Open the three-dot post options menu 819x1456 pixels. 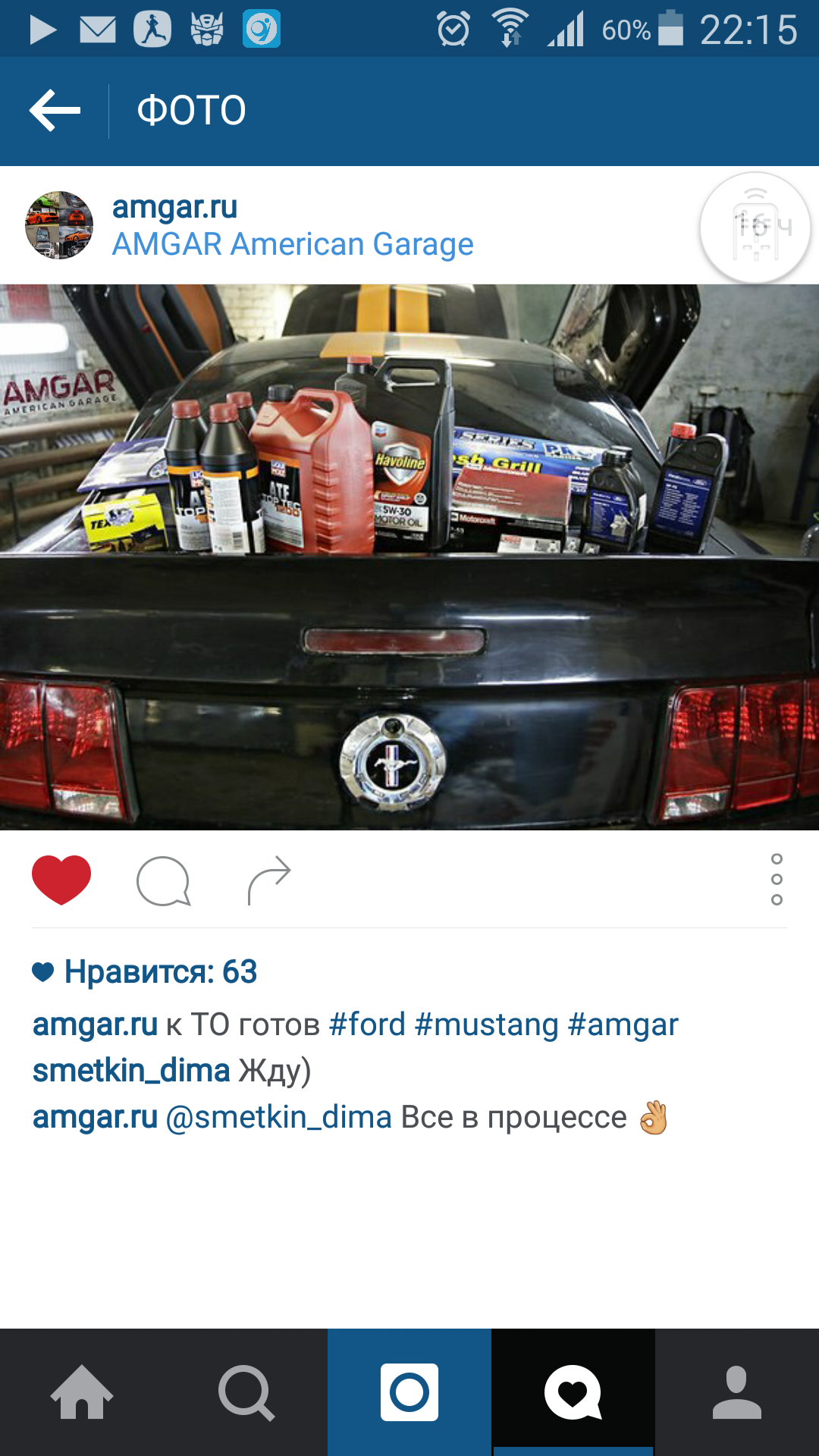pyautogui.click(x=777, y=880)
